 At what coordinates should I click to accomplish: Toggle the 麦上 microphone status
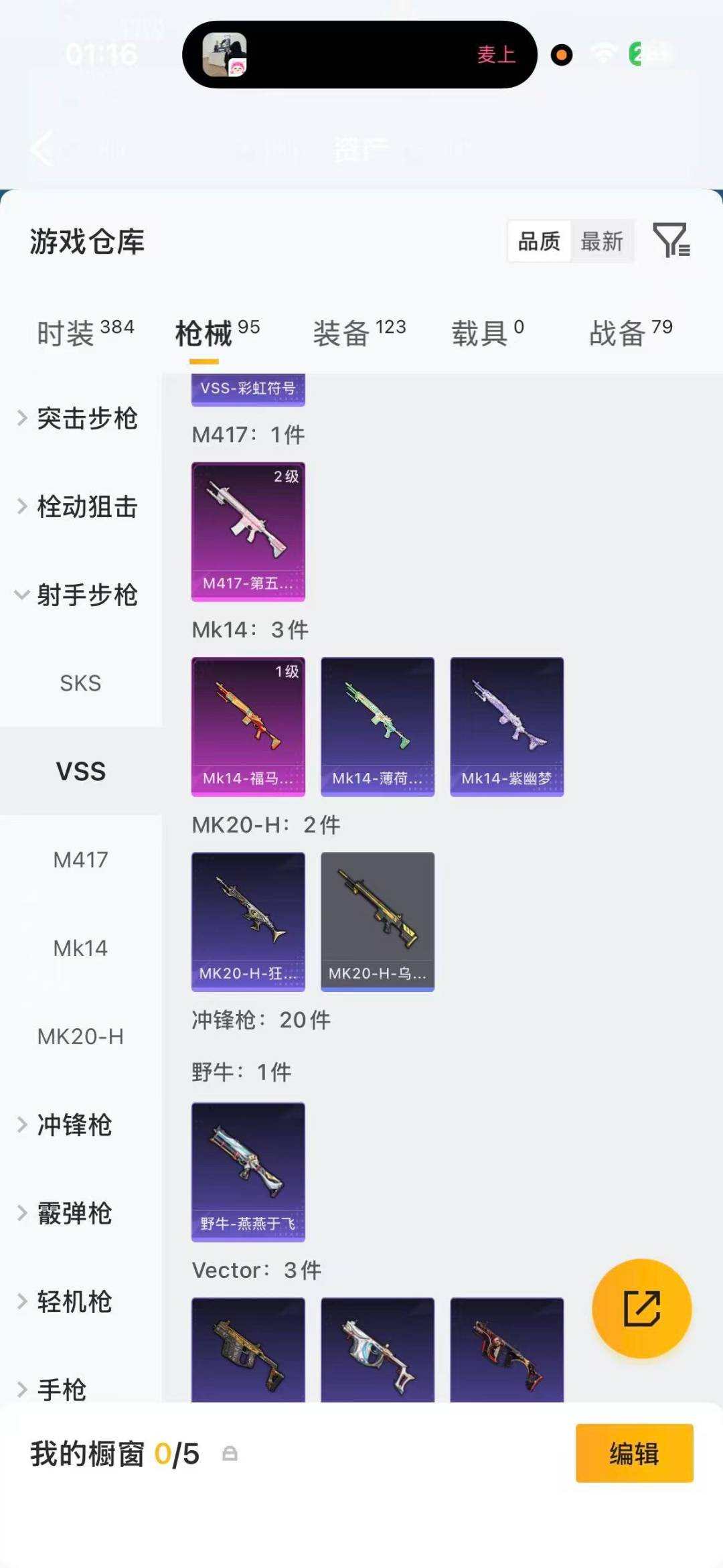click(498, 55)
